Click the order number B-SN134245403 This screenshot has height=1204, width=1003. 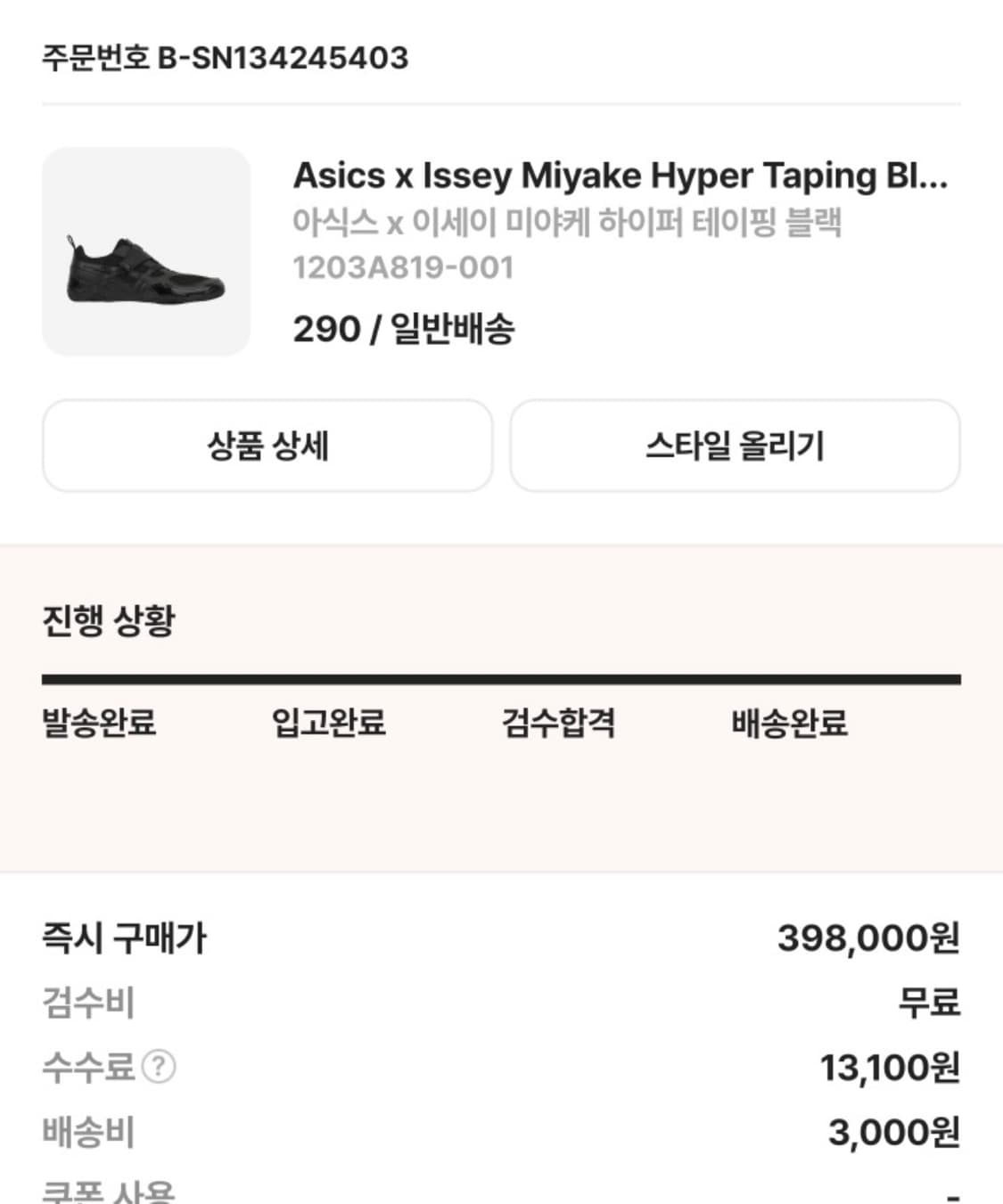pos(223,59)
